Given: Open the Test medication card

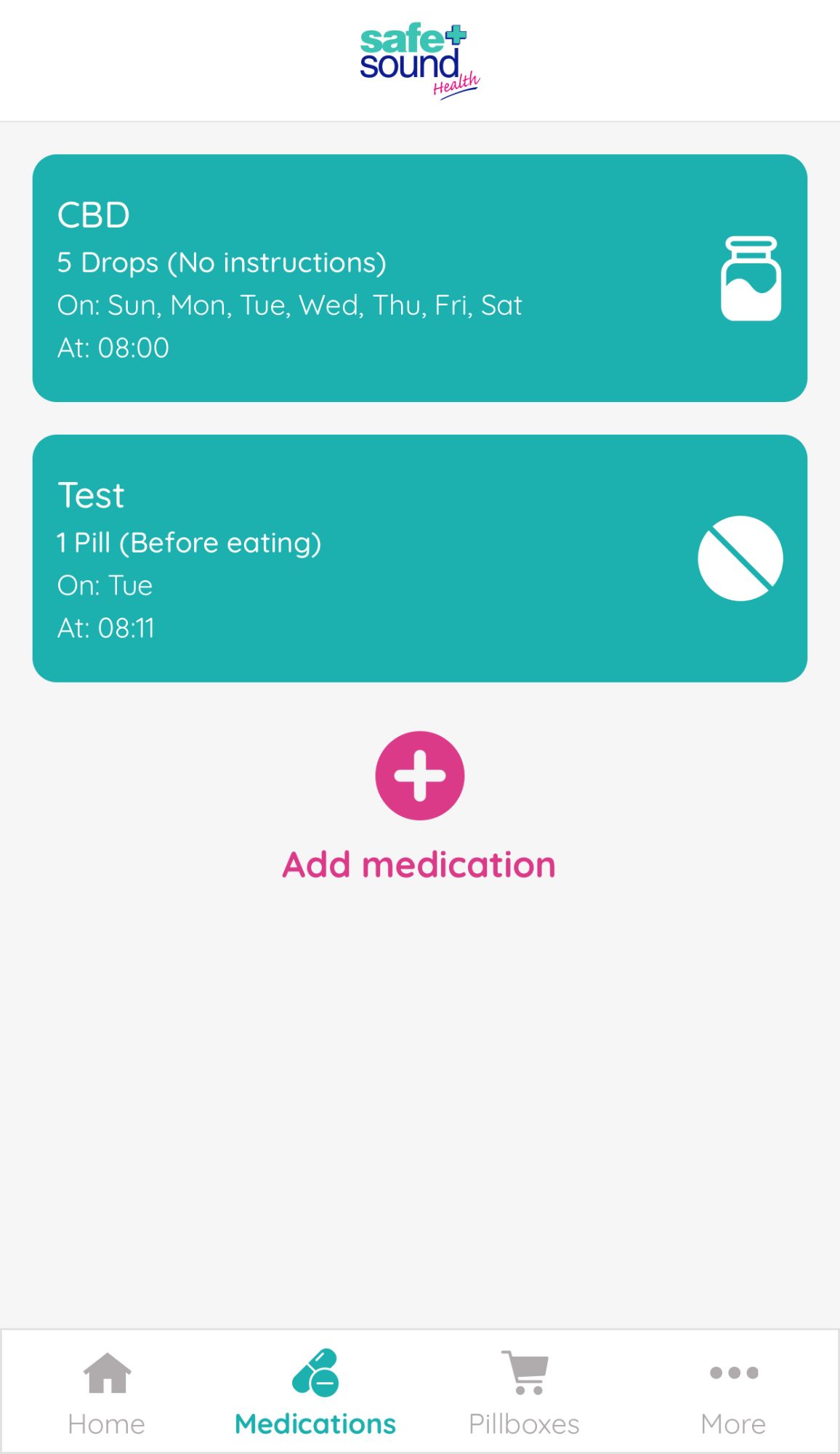Looking at the screenshot, I should coord(420,558).
